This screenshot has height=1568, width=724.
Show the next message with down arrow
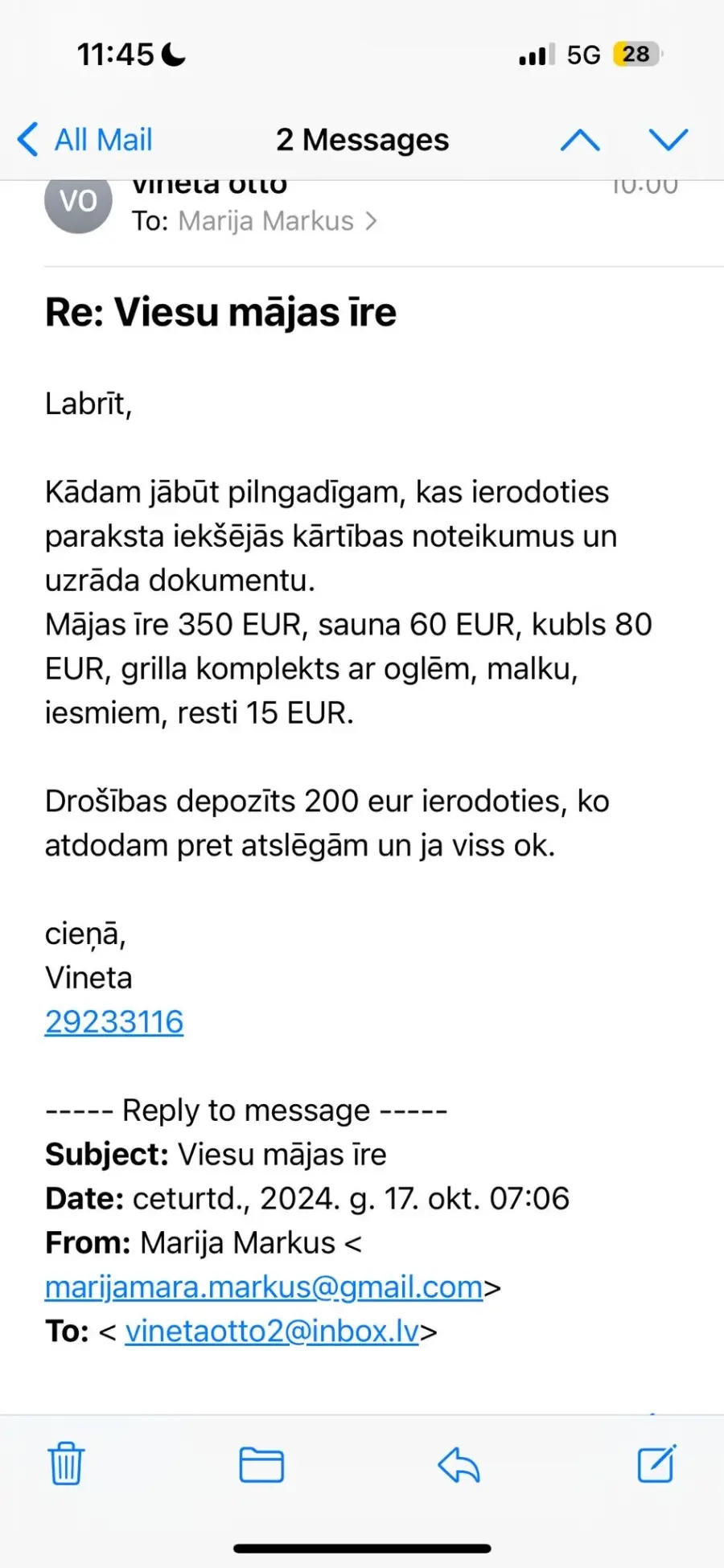(x=668, y=140)
